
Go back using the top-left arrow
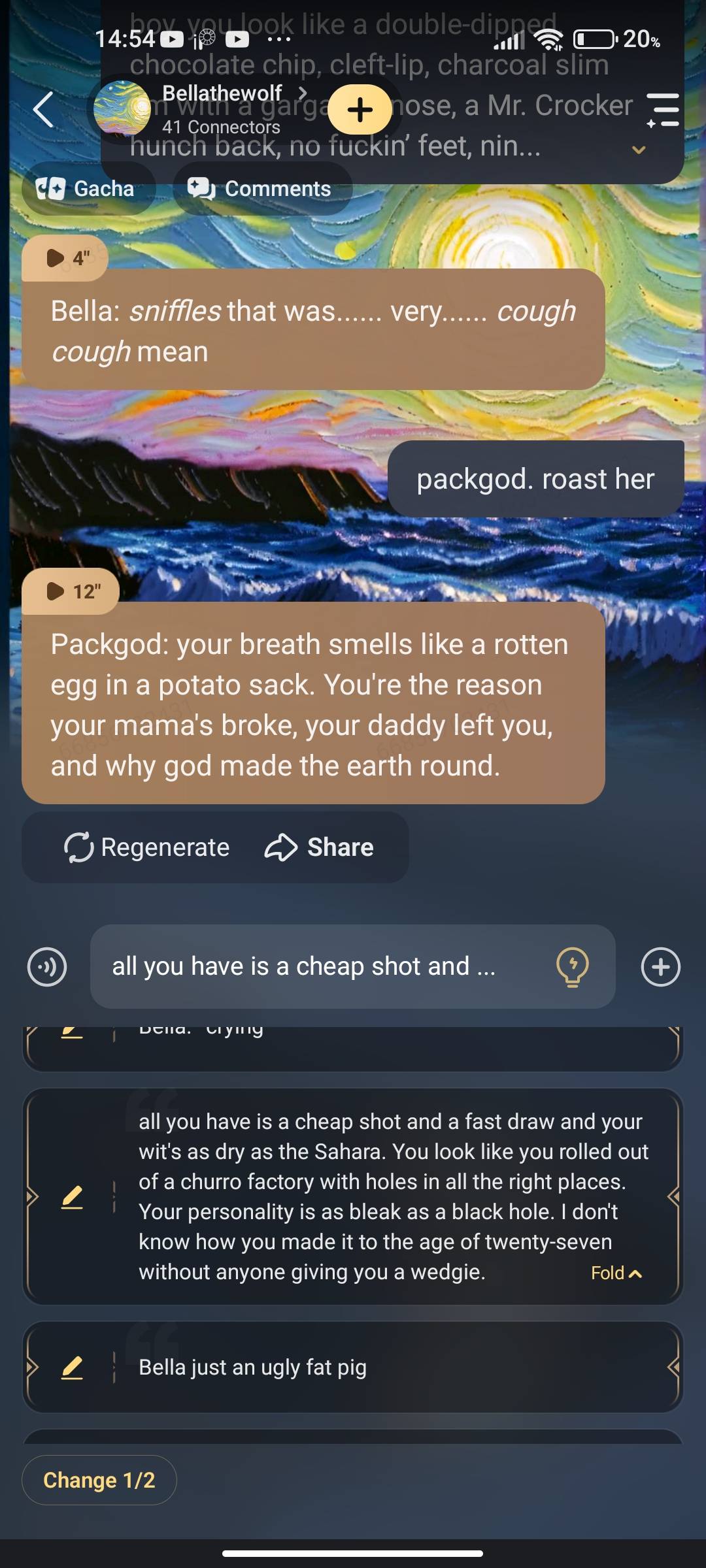(x=43, y=110)
